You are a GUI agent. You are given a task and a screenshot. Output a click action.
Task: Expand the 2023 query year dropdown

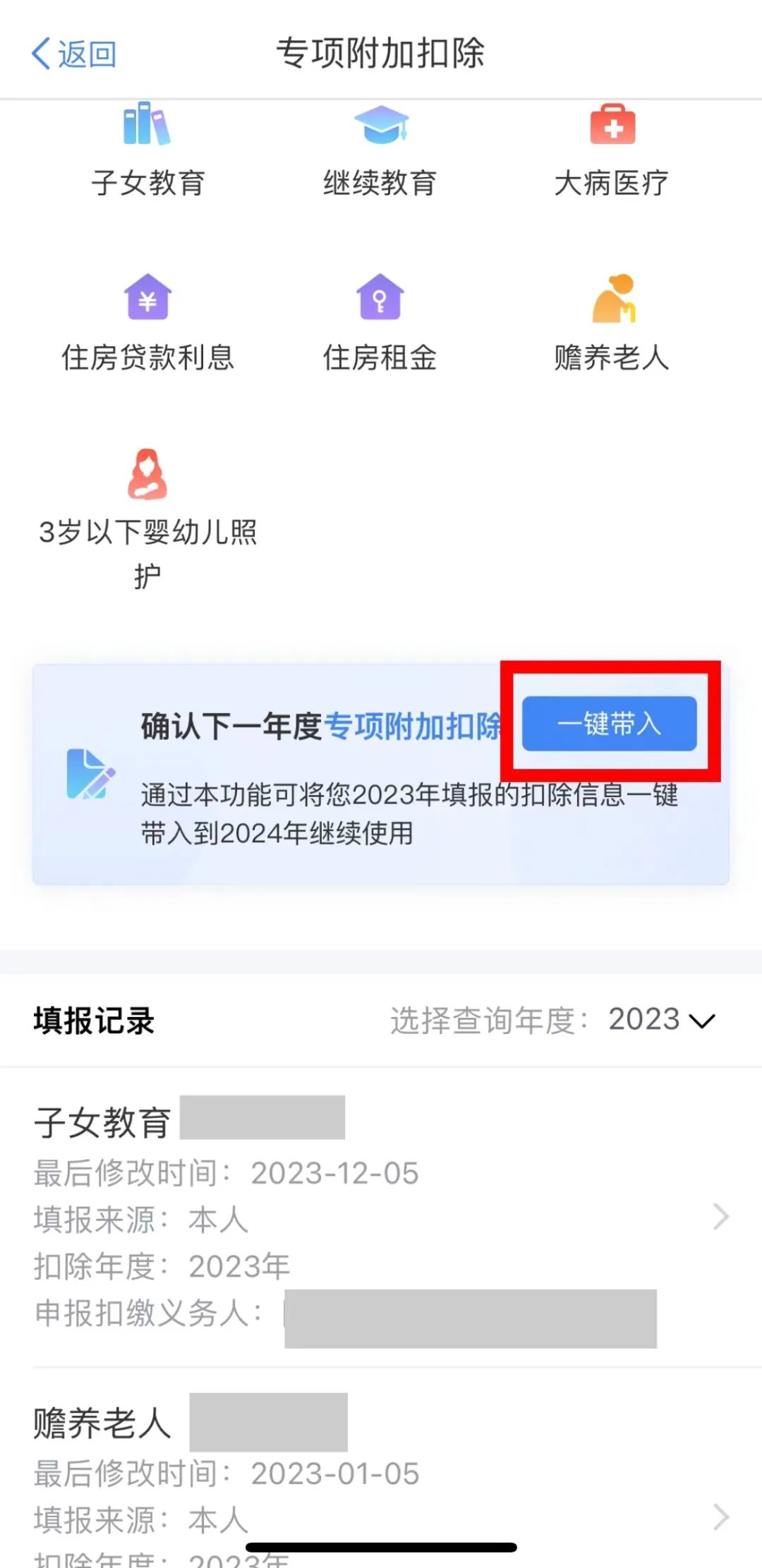tap(661, 1020)
